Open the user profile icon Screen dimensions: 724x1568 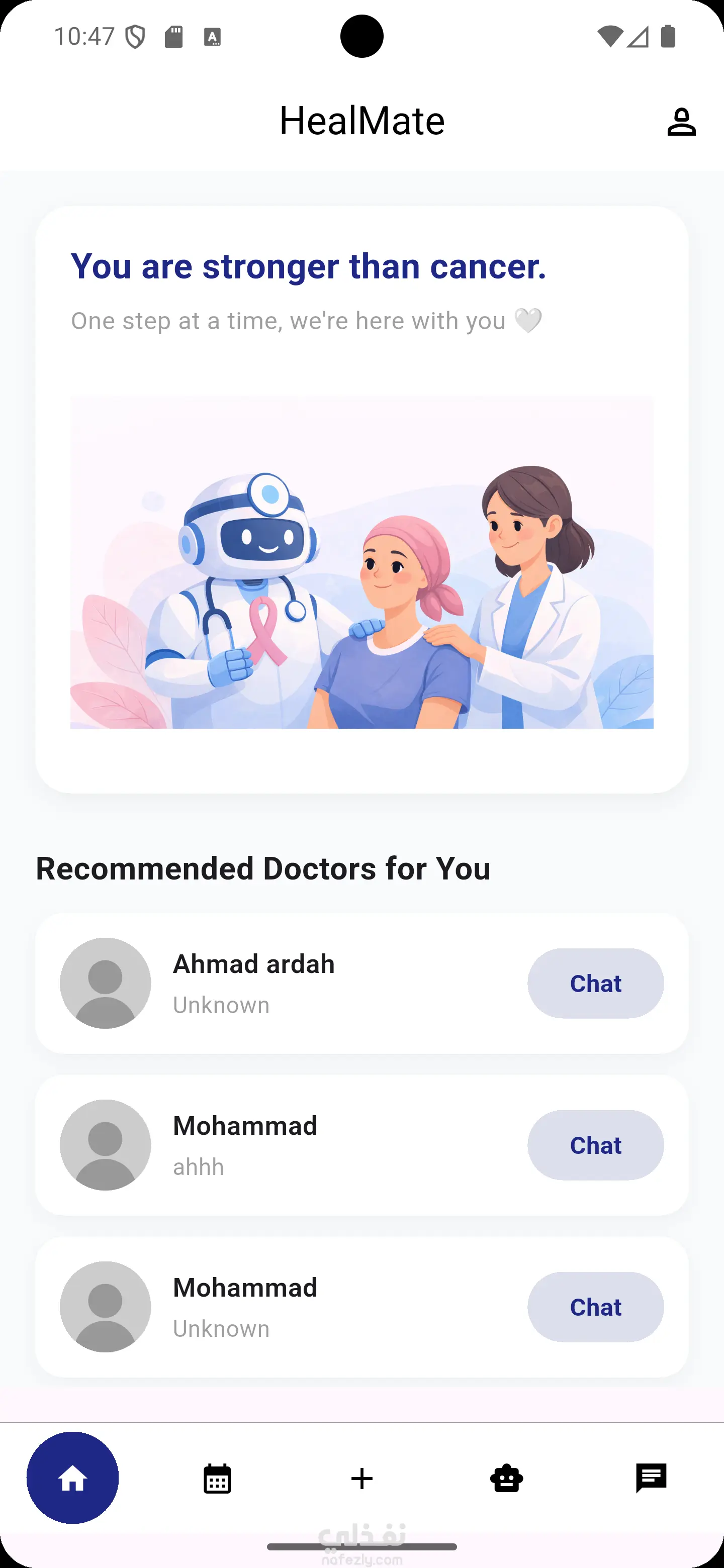681,122
